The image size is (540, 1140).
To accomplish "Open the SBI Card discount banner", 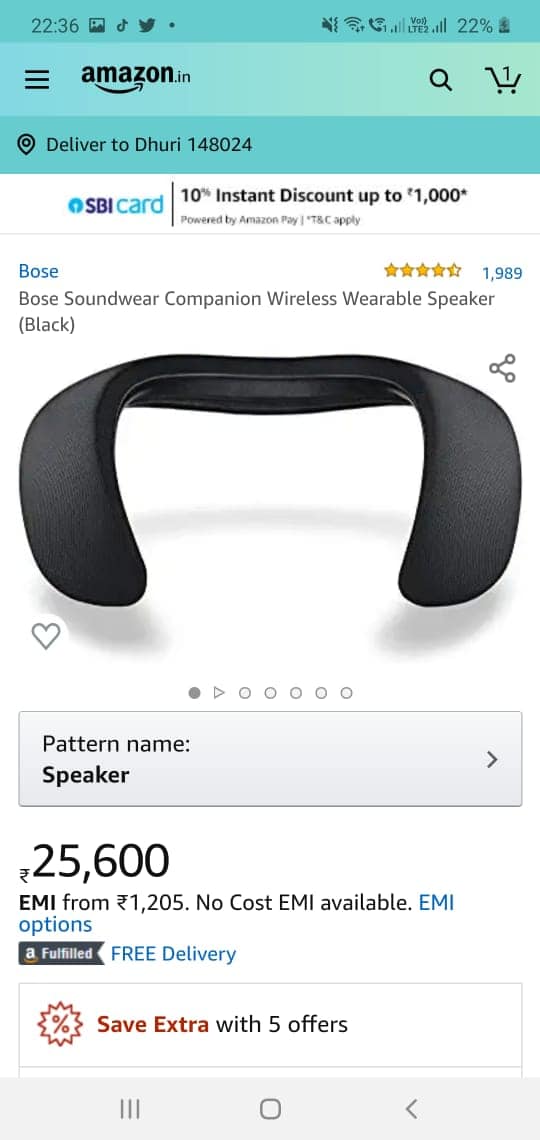I will click(x=270, y=204).
